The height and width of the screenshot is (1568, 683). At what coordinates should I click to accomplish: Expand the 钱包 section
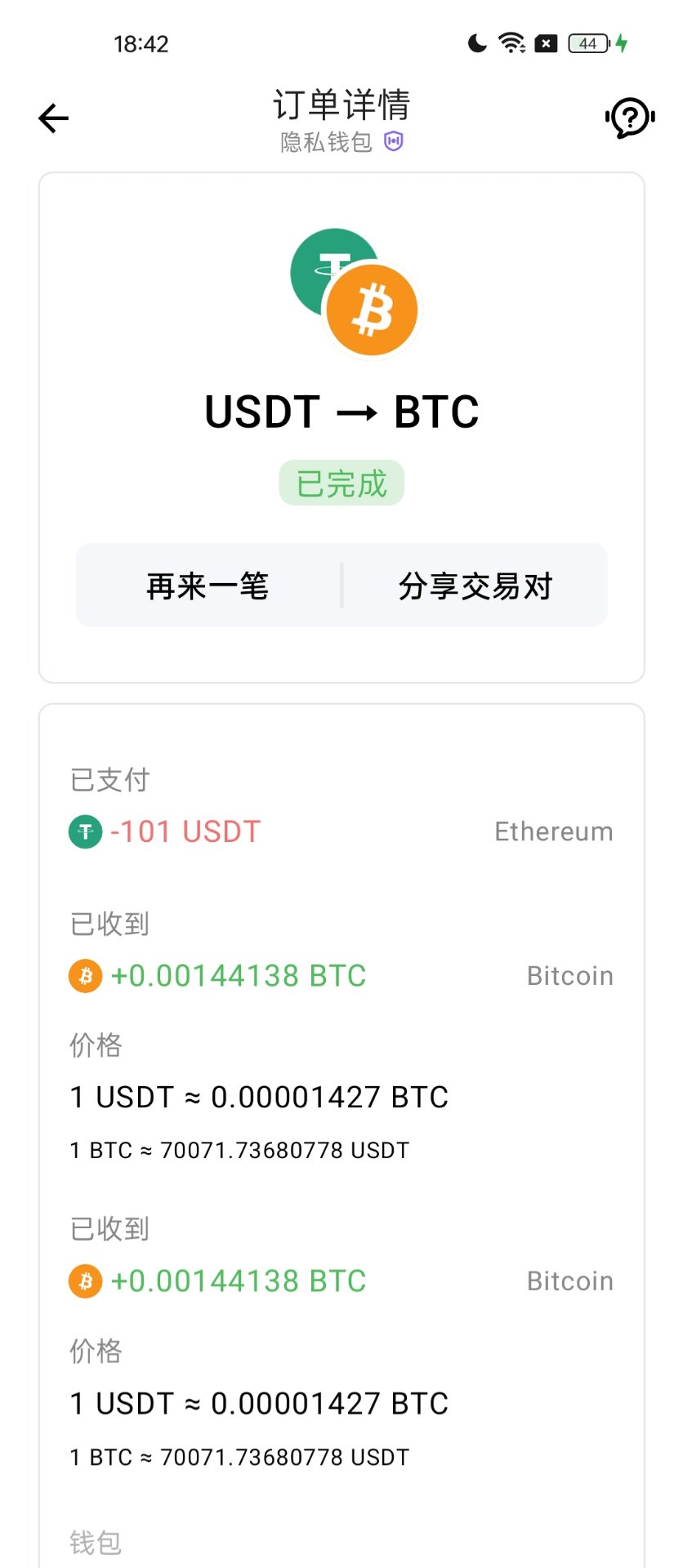click(x=95, y=1540)
